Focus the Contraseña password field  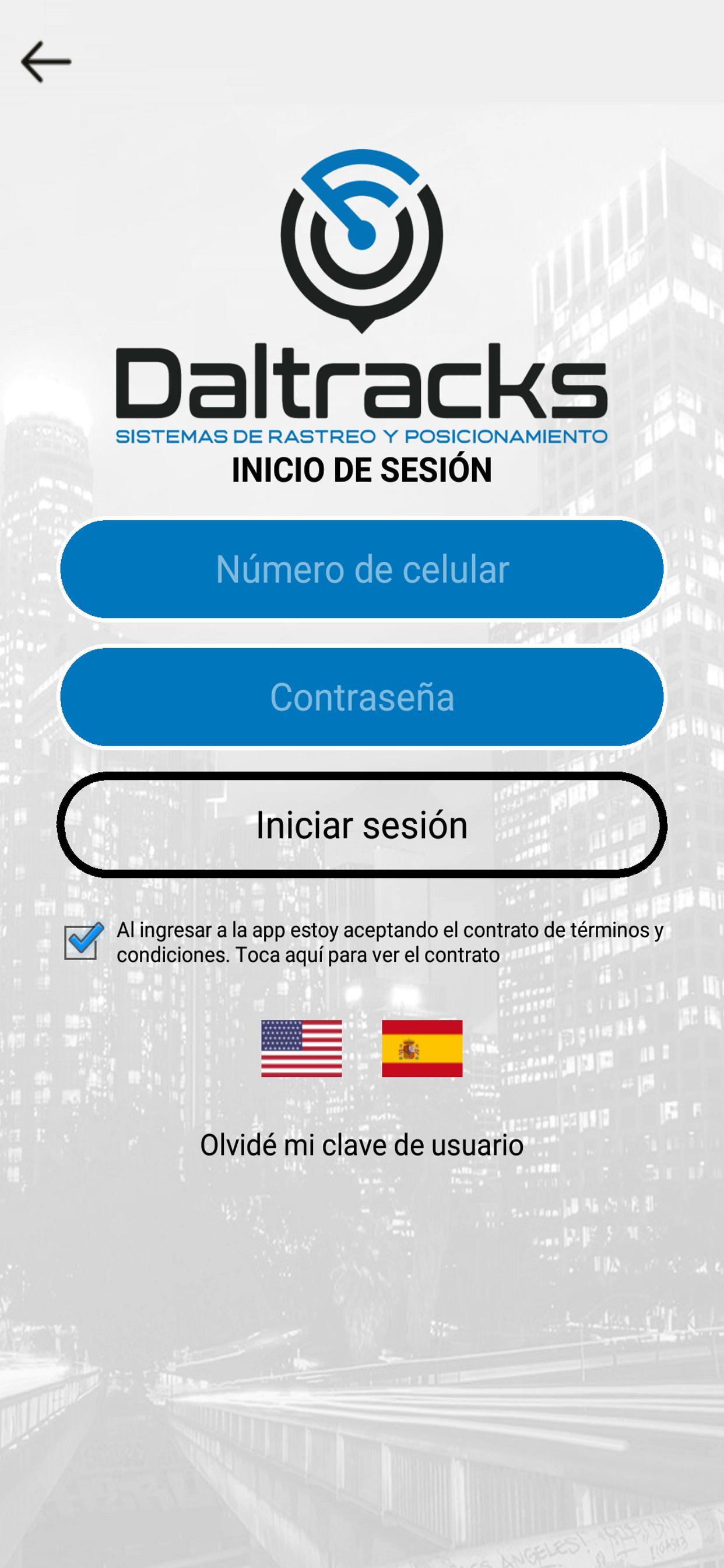(x=362, y=698)
